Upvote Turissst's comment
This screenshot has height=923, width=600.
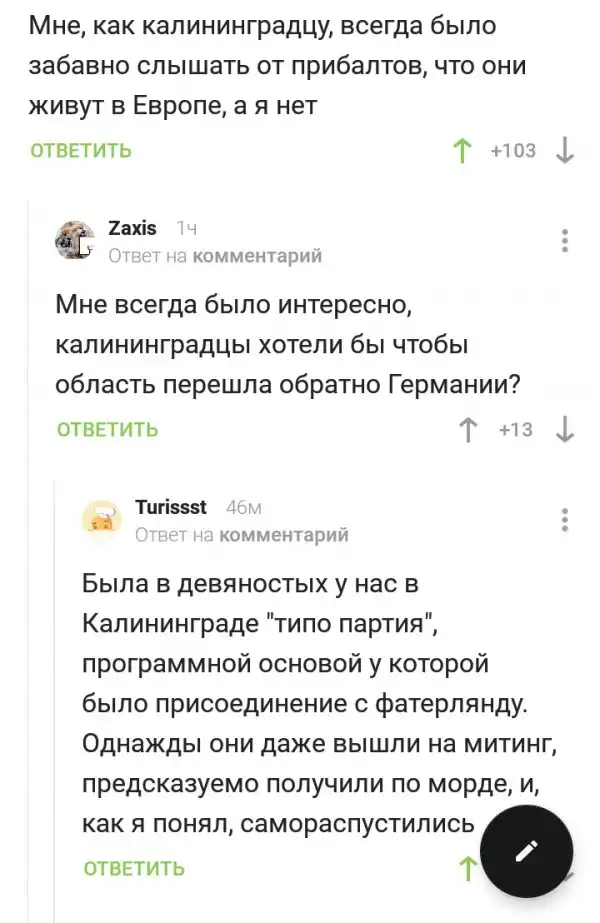pyautogui.click(x=466, y=867)
